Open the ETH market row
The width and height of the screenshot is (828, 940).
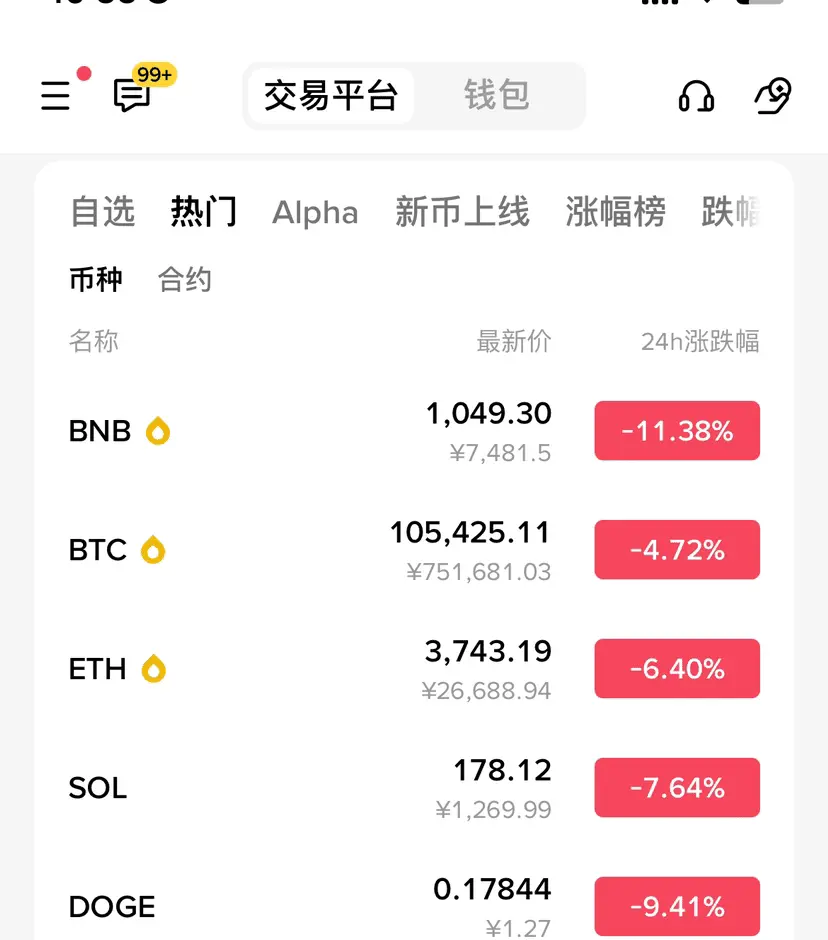pyautogui.click(x=300, y=669)
